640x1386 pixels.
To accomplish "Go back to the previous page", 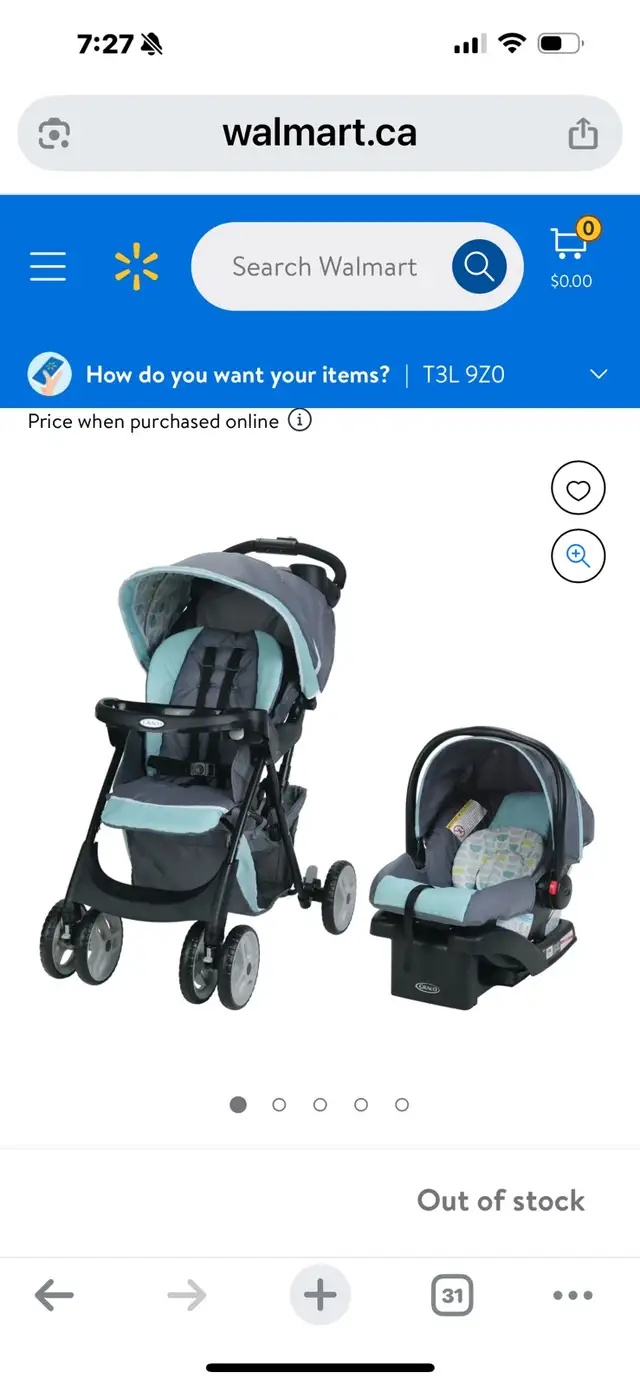I will [x=54, y=1296].
